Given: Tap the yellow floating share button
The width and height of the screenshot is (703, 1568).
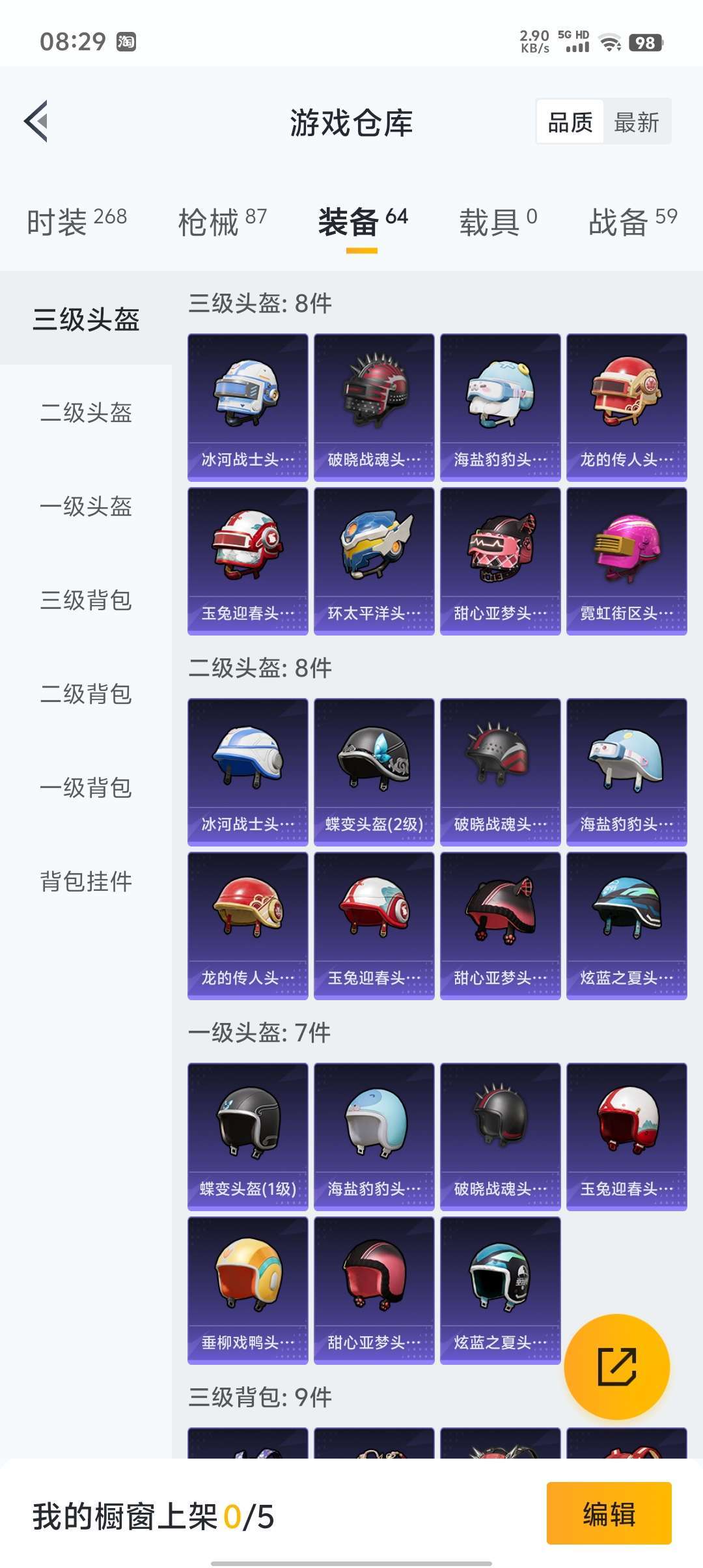Looking at the screenshot, I should (616, 1367).
